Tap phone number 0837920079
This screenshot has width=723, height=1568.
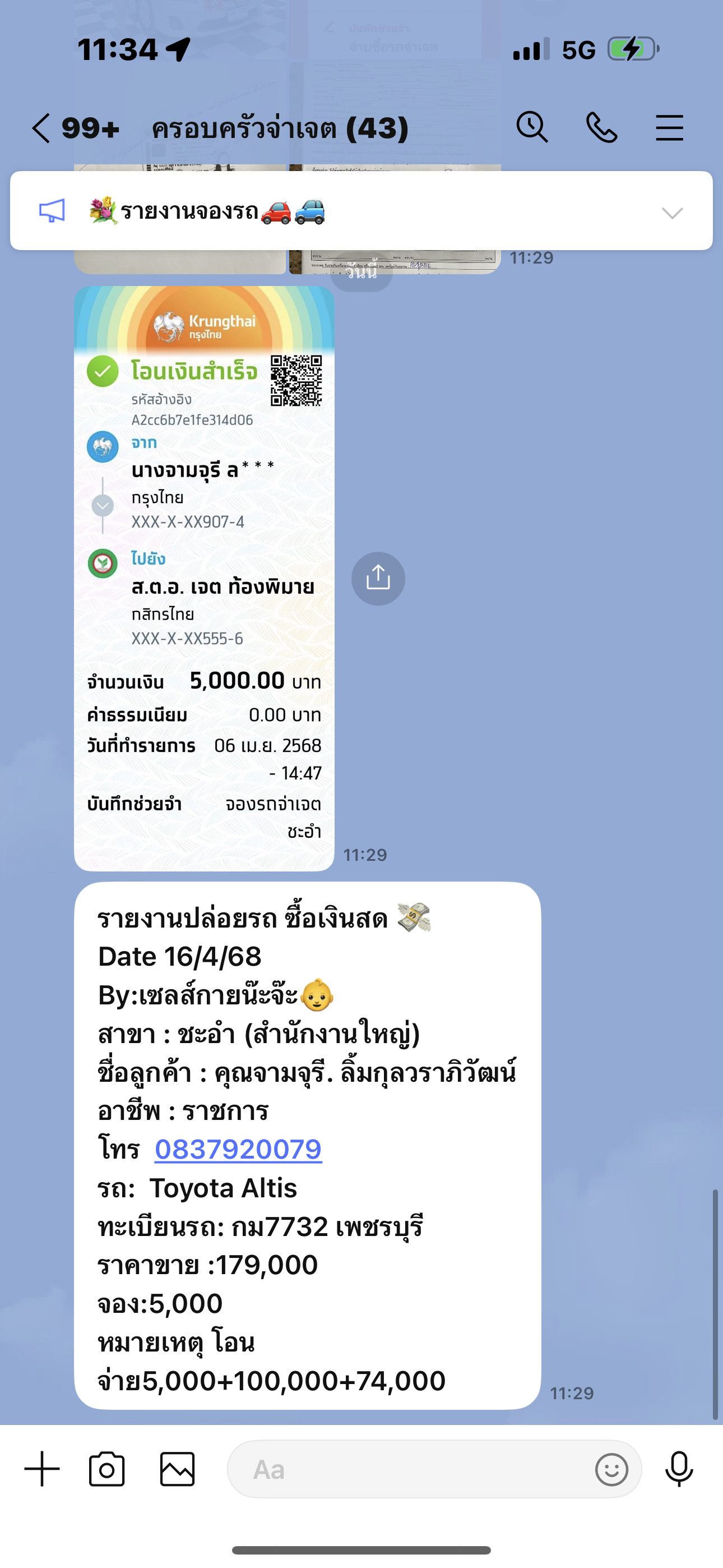coord(238,1149)
